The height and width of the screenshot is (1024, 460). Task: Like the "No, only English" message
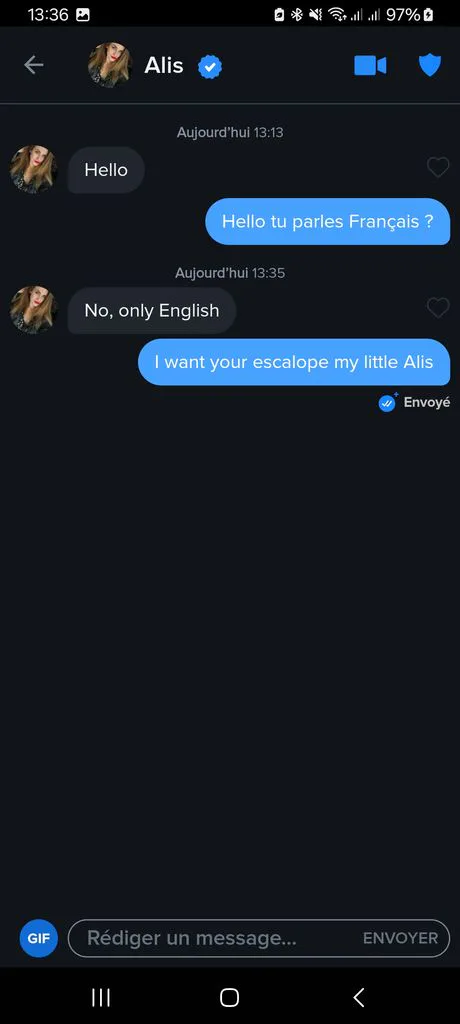(438, 308)
